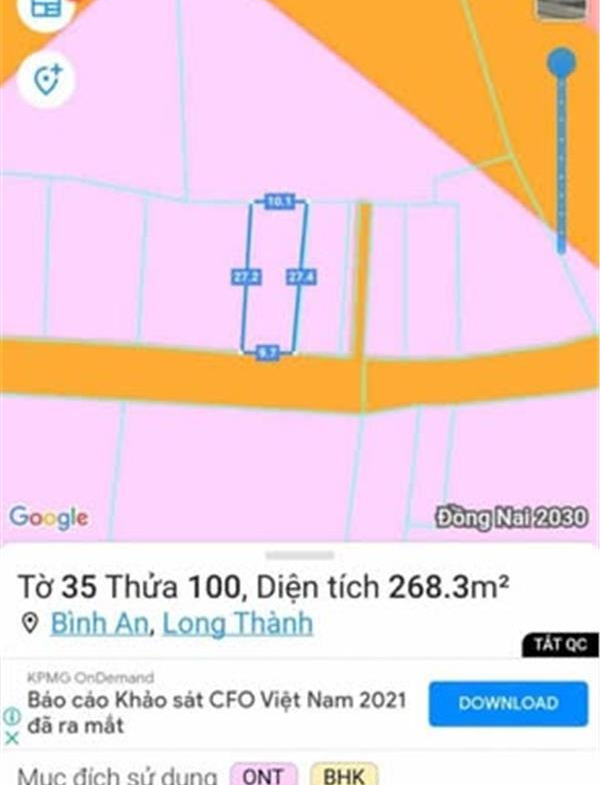Open the map layers button
Image resolution: width=600 pixels, height=785 pixels.
coord(45,10)
